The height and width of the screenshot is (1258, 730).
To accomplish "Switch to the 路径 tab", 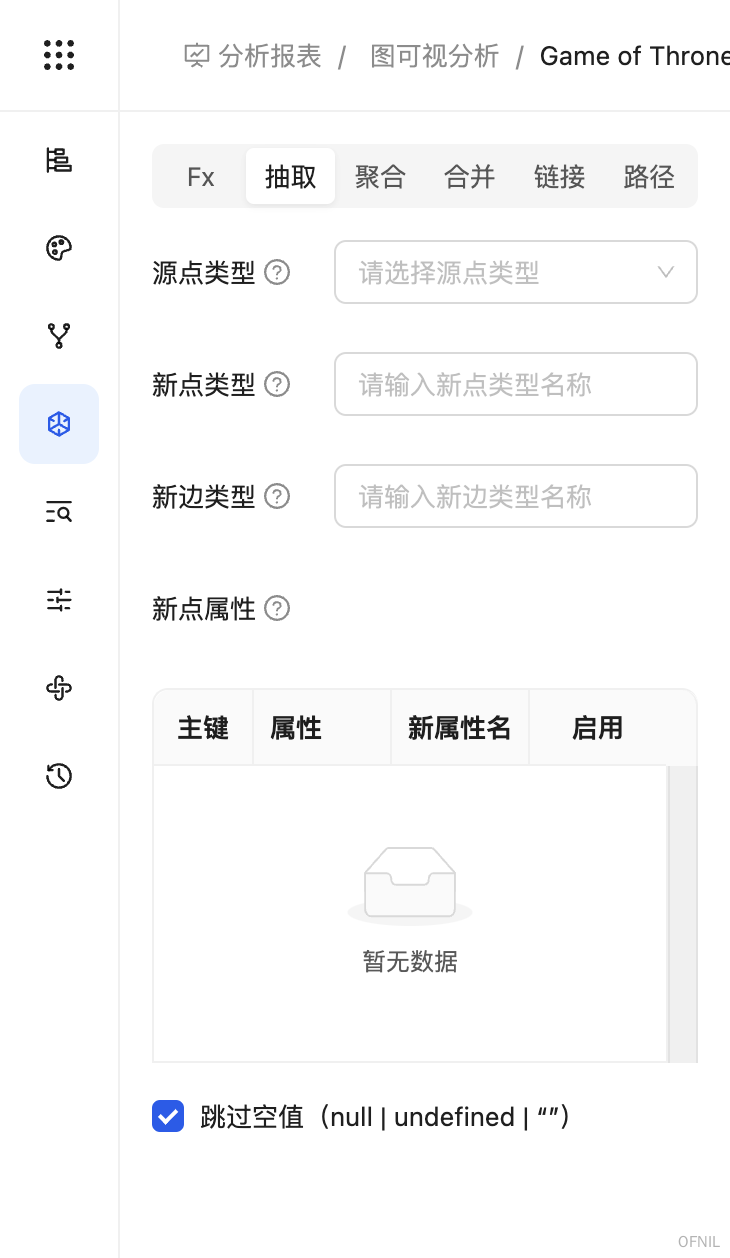I will pyautogui.click(x=648, y=177).
